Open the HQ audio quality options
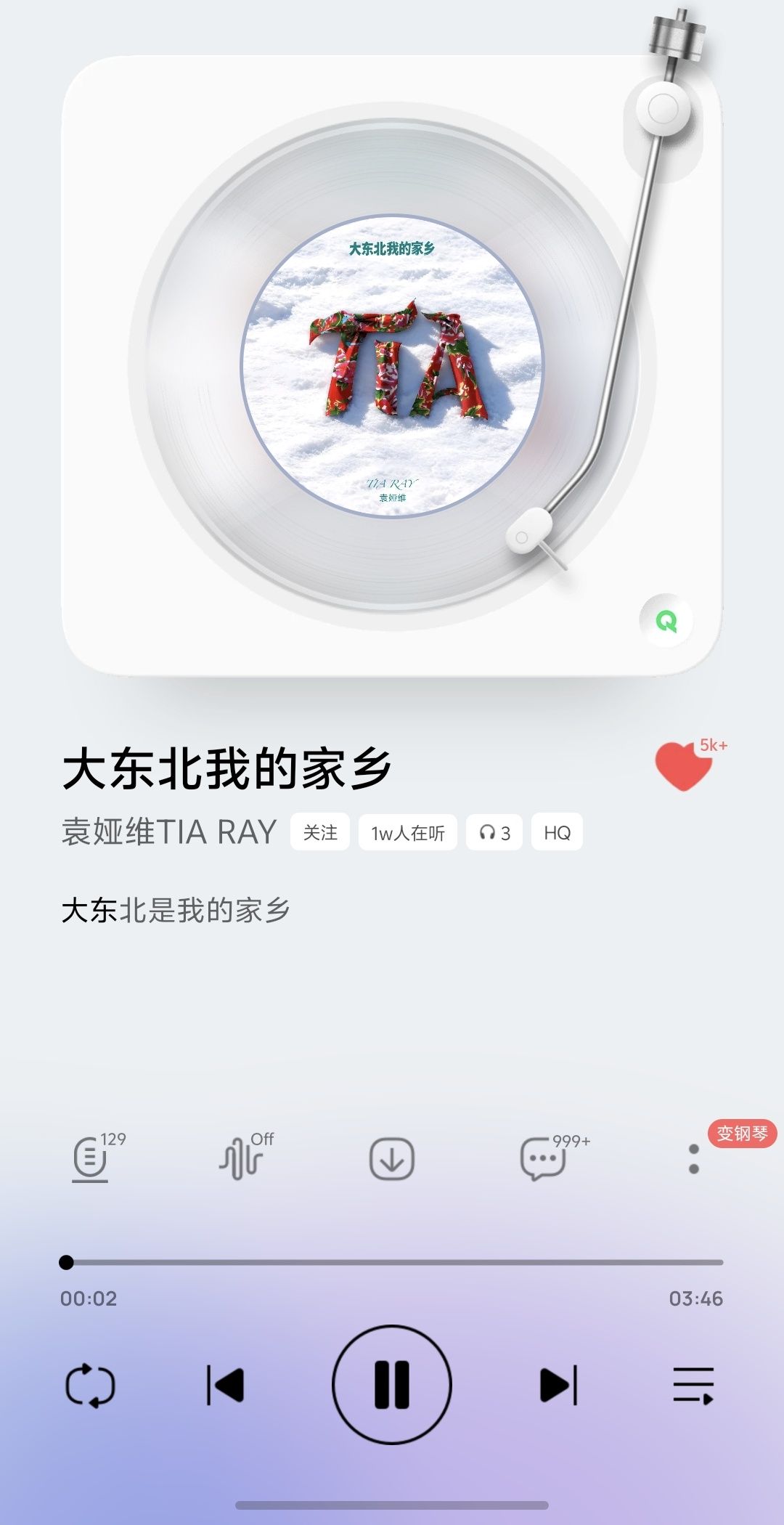784x1525 pixels. tap(557, 832)
